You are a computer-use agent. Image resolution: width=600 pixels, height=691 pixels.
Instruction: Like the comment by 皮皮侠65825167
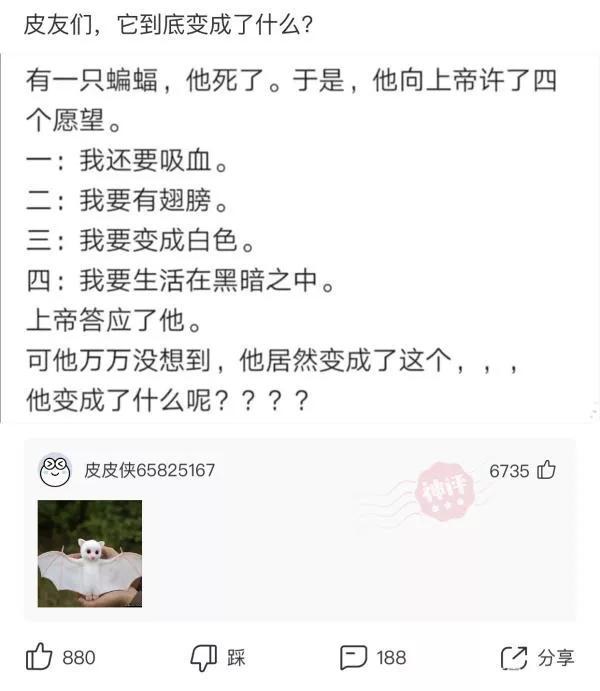547,470
